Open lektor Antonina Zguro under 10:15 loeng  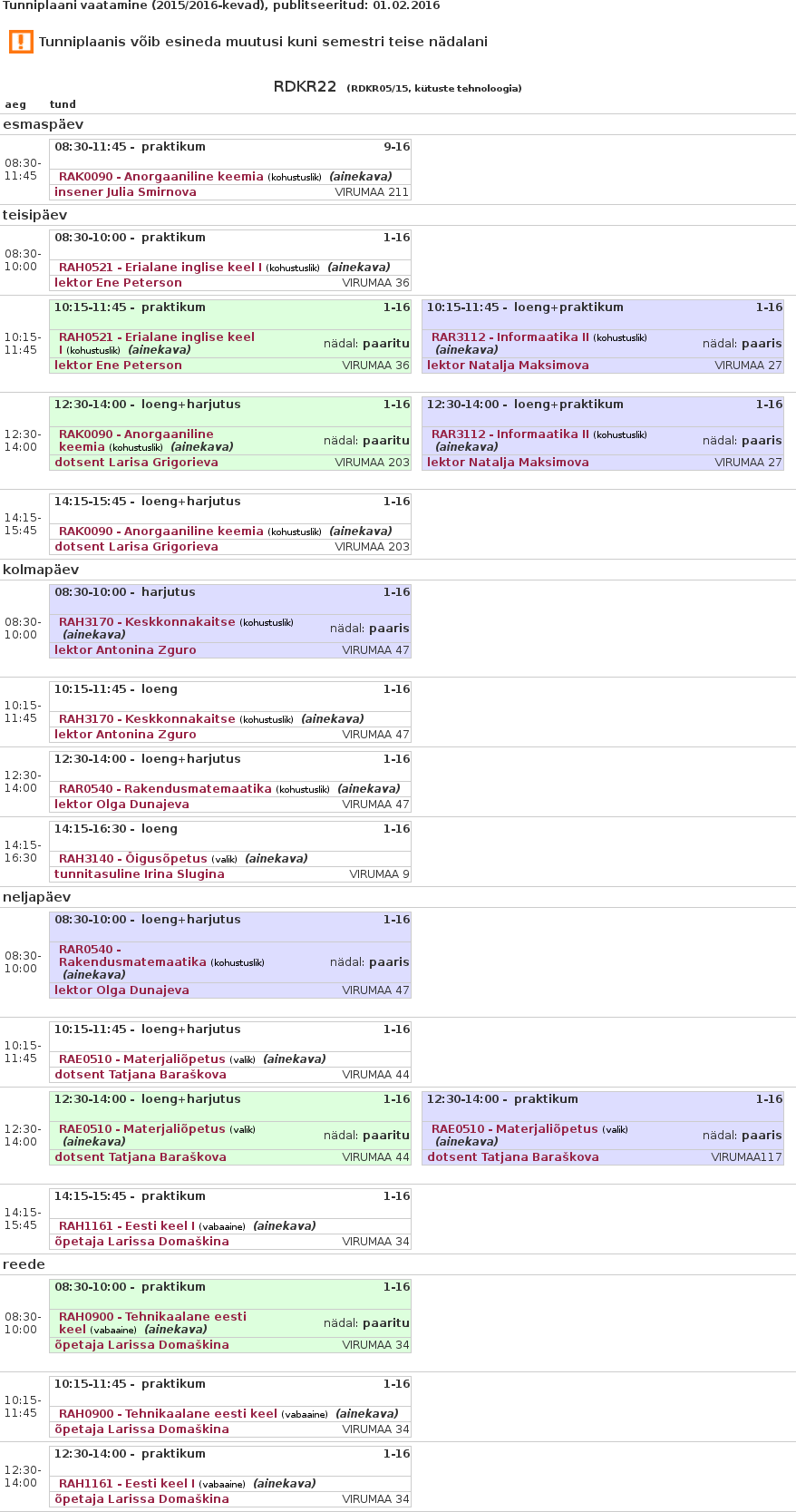pos(125,735)
